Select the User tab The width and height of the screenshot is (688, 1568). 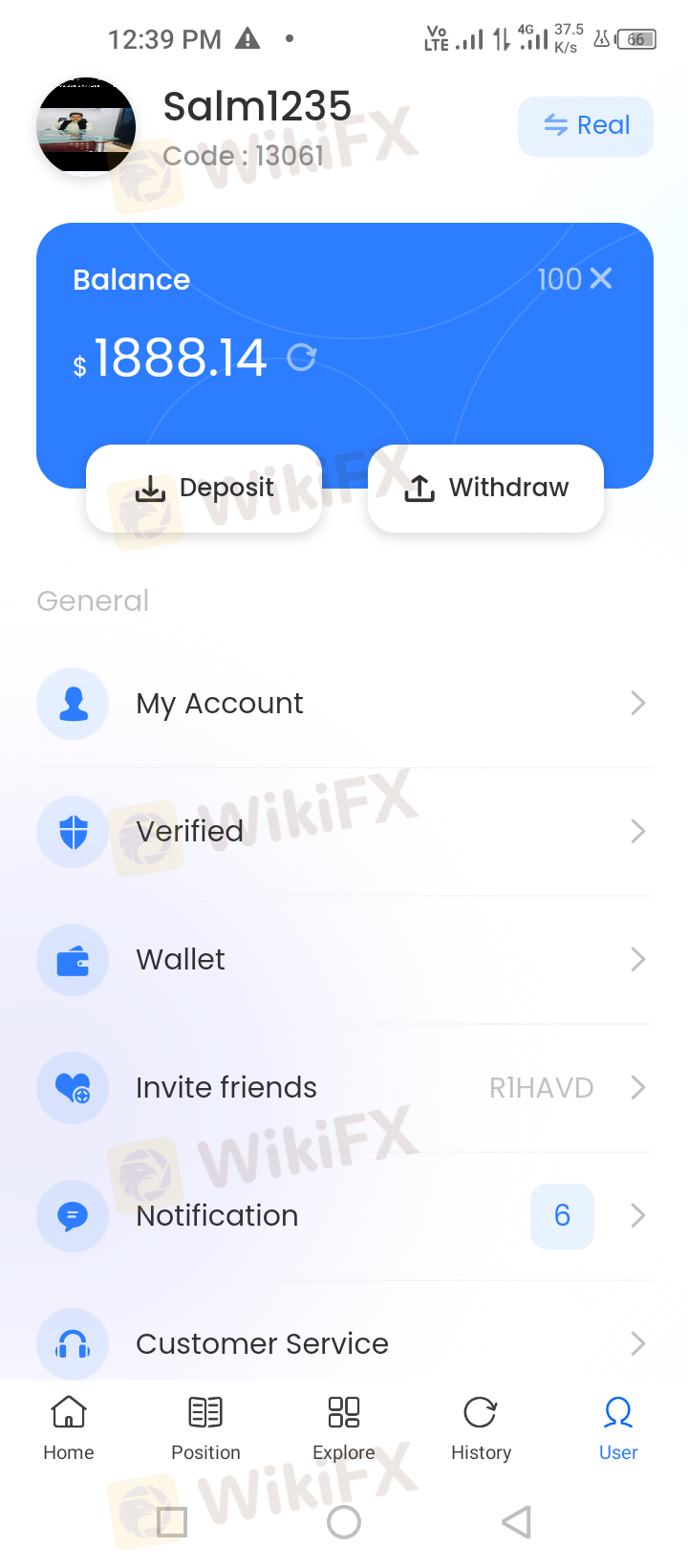coord(618,1428)
